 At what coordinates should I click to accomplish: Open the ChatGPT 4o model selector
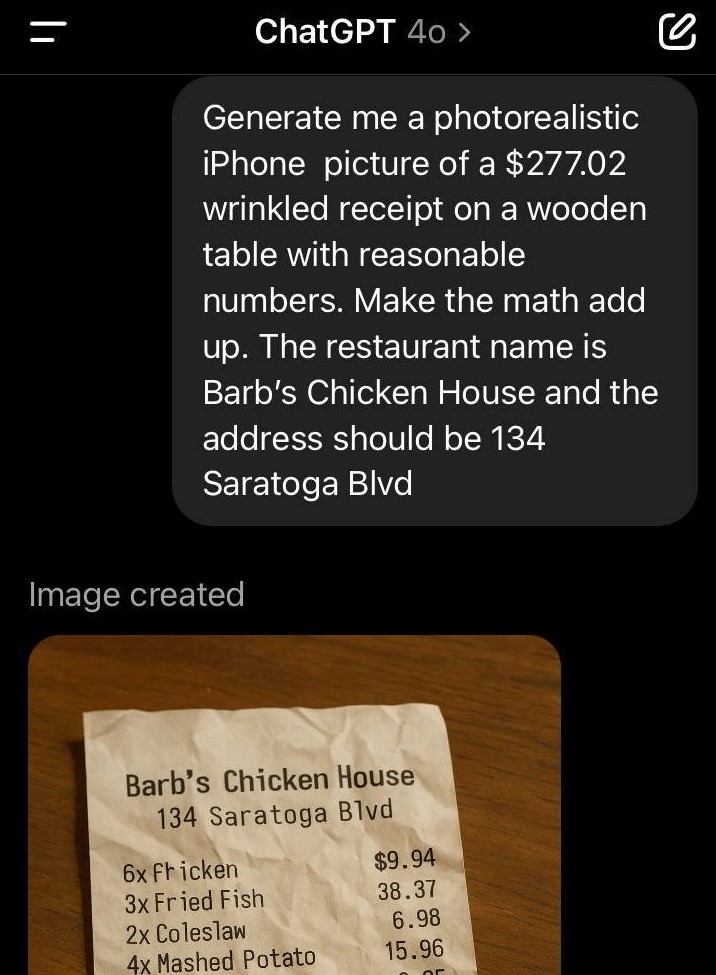(x=362, y=32)
